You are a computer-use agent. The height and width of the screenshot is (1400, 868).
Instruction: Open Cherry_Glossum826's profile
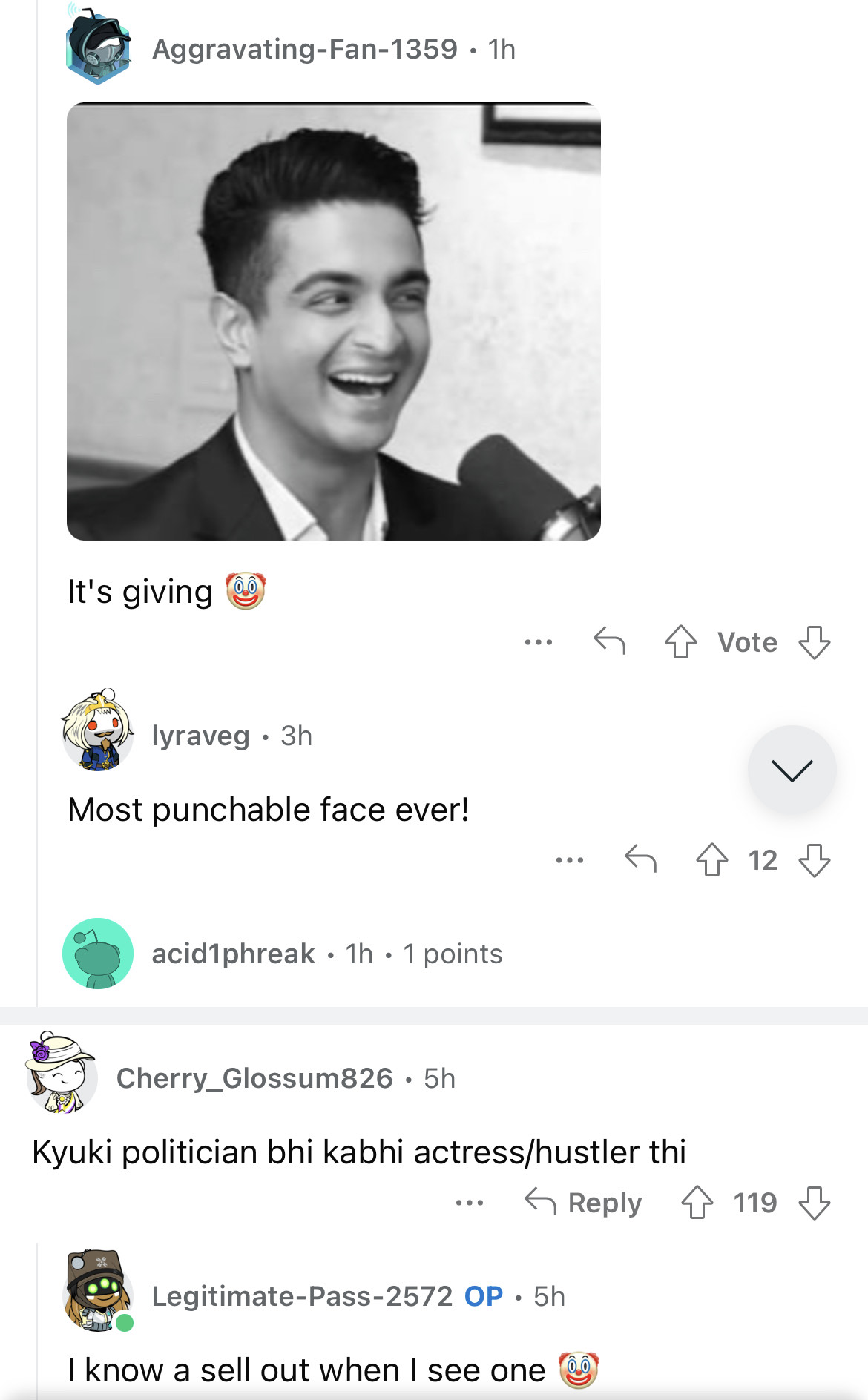[254, 1078]
